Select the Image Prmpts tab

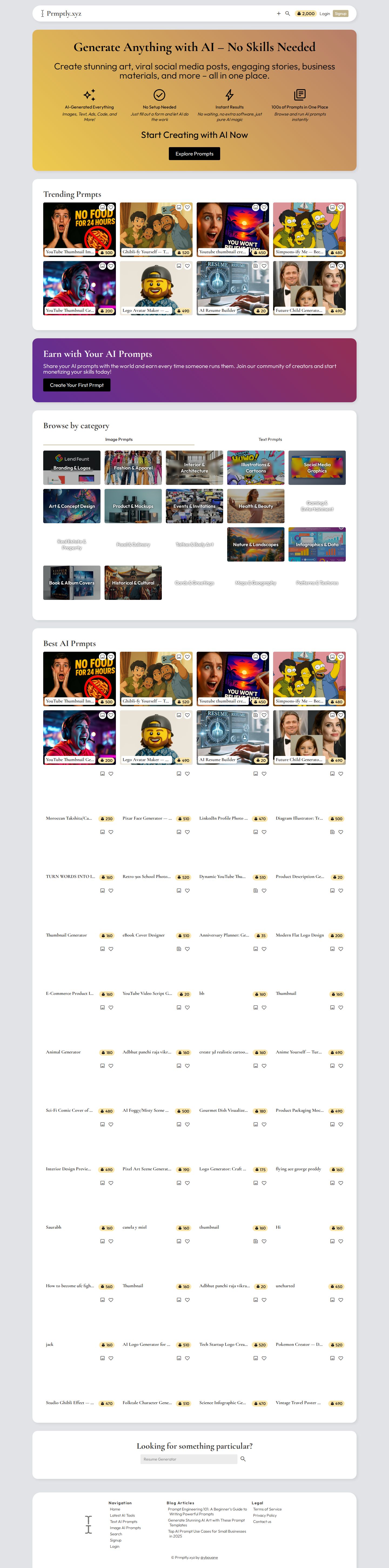tap(119, 440)
